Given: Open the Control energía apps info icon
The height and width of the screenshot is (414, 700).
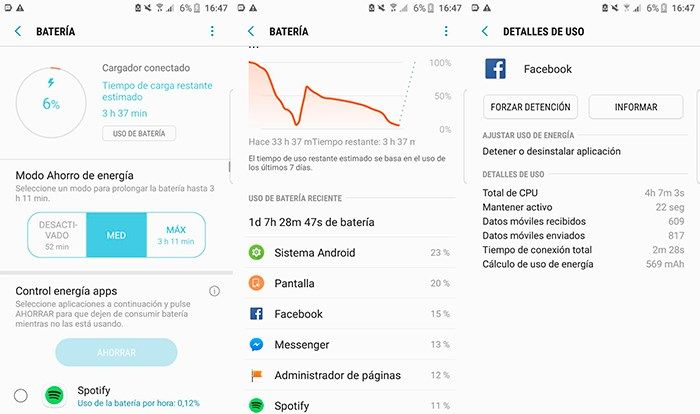Looking at the screenshot, I should point(214,291).
